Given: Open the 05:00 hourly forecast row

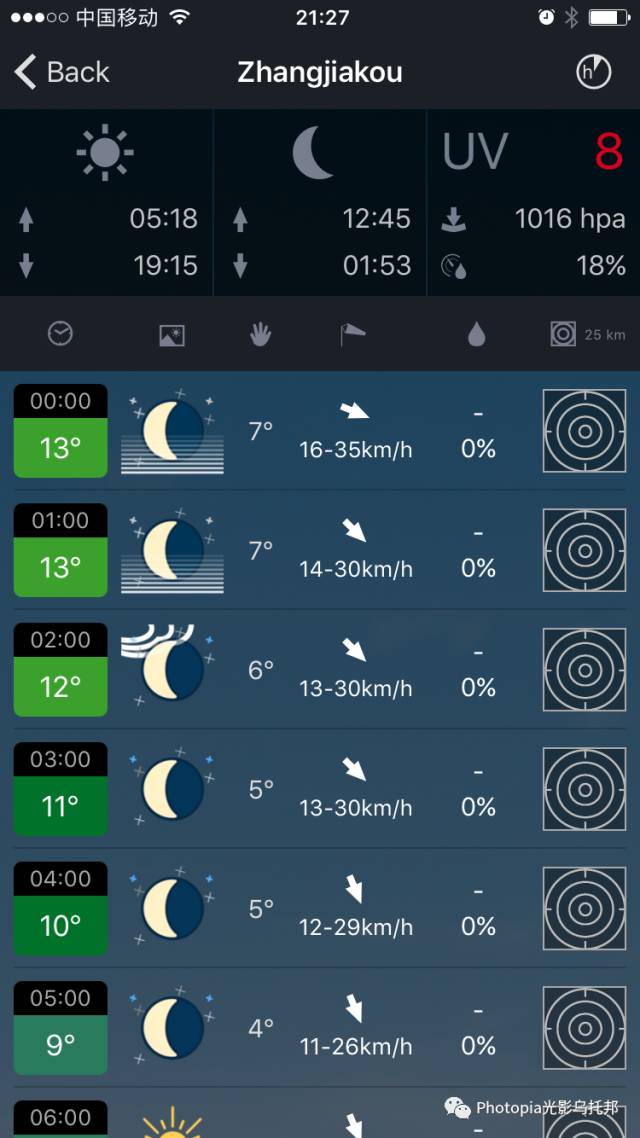Looking at the screenshot, I should 320,1028.
